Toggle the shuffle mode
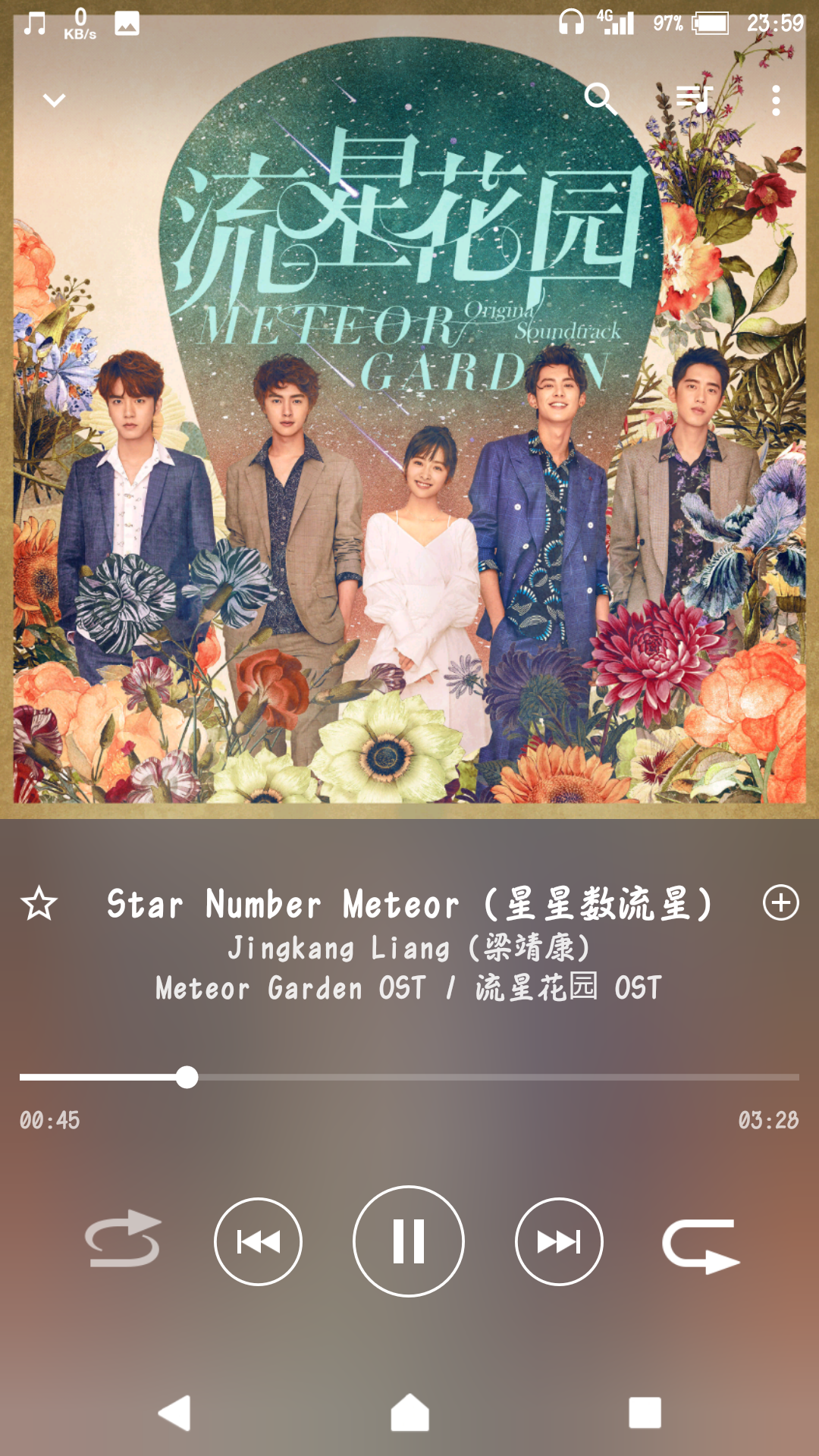The width and height of the screenshot is (819, 1456). 123,1240
